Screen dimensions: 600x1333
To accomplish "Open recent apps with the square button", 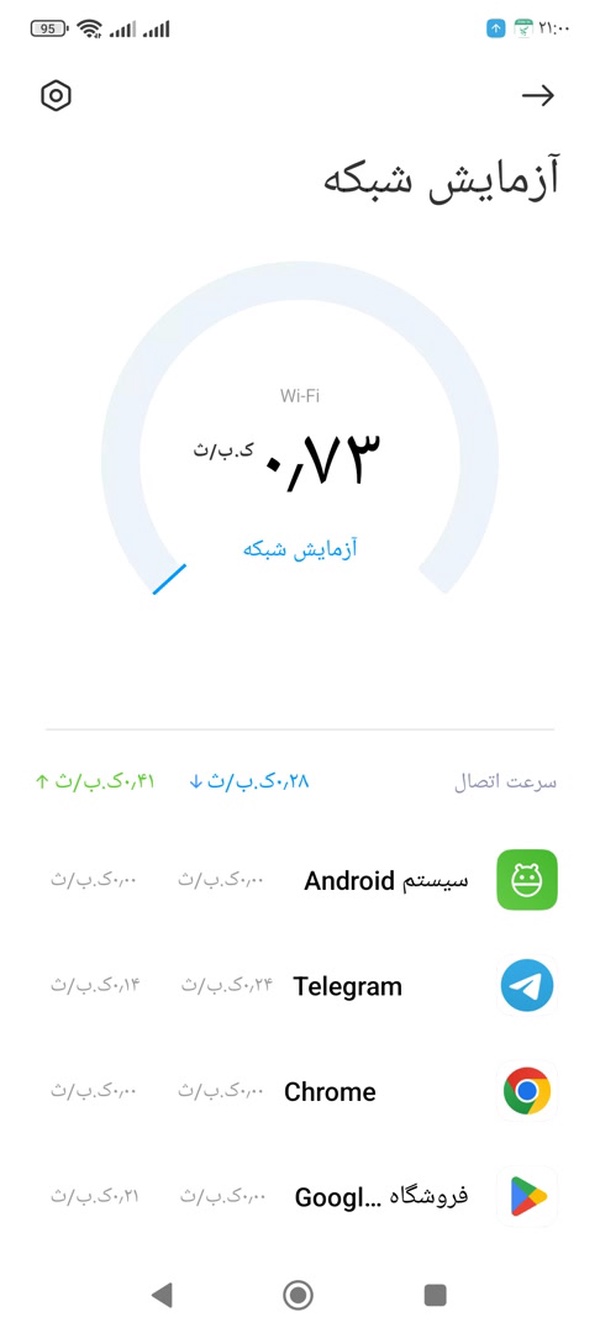I will tap(435, 1295).
